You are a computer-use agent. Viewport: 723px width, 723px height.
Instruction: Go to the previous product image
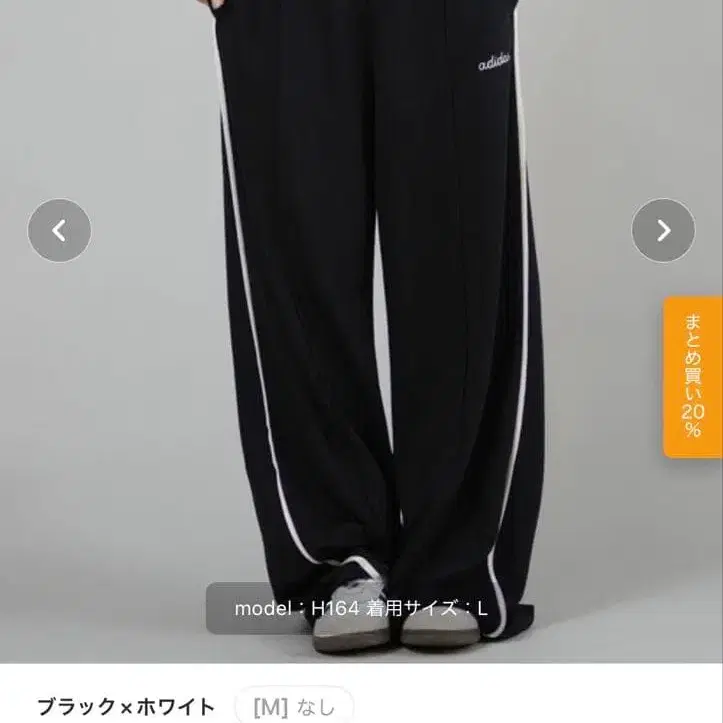click(59, 231)
